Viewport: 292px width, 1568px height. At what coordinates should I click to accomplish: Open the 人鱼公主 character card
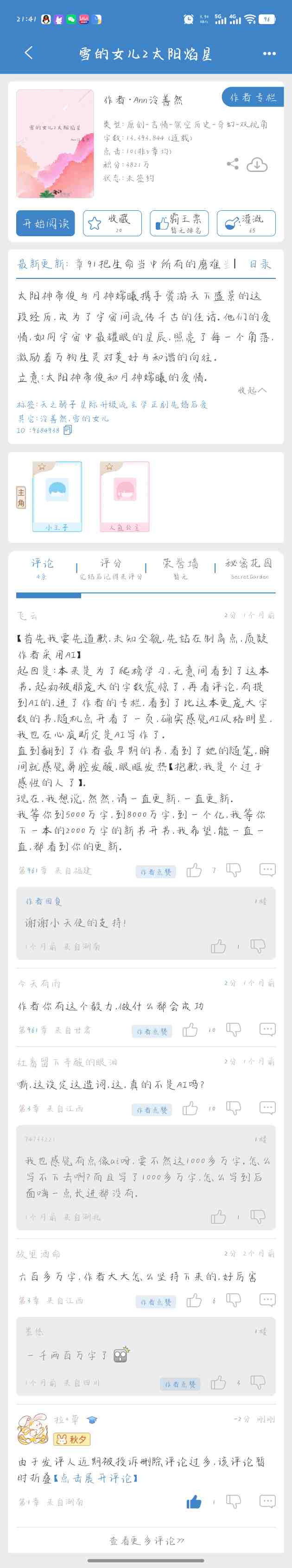[x=124, y=497]
